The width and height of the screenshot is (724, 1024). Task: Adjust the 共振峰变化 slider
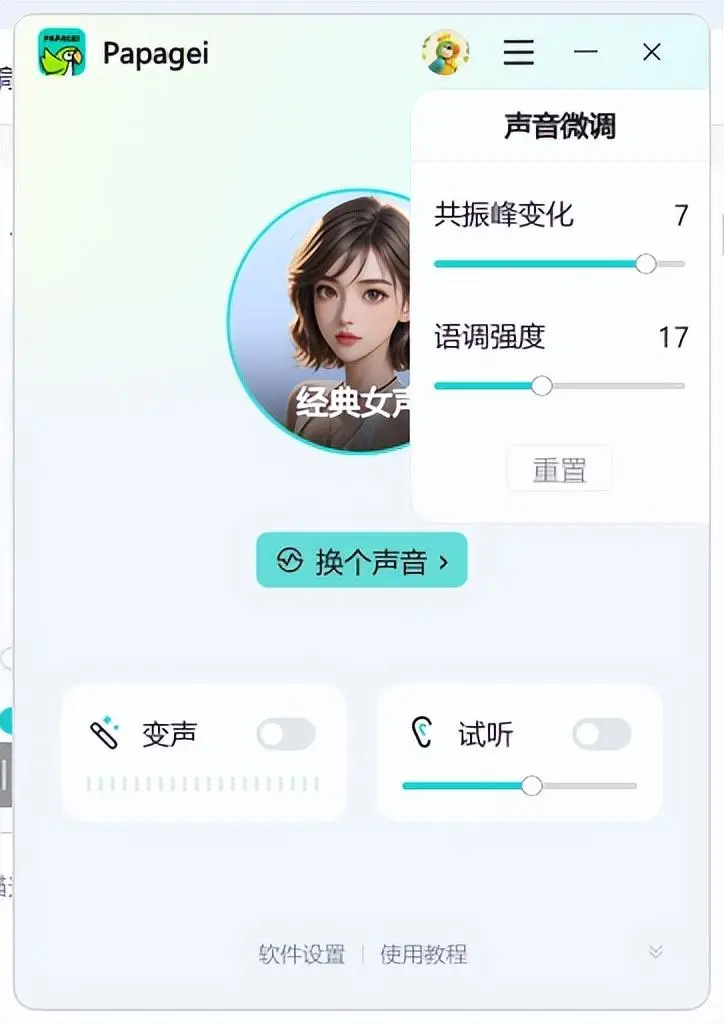646,264
